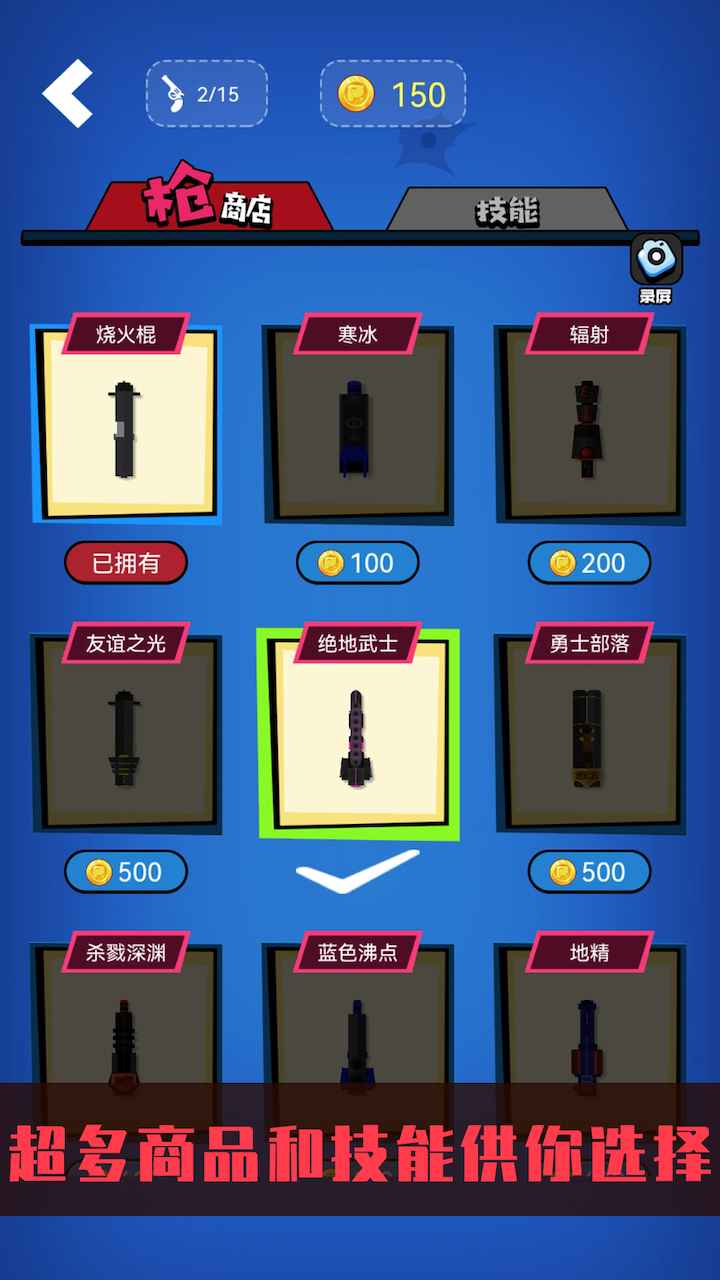
Task: Select the 枪商店 tab
Action: pos(210,205)
